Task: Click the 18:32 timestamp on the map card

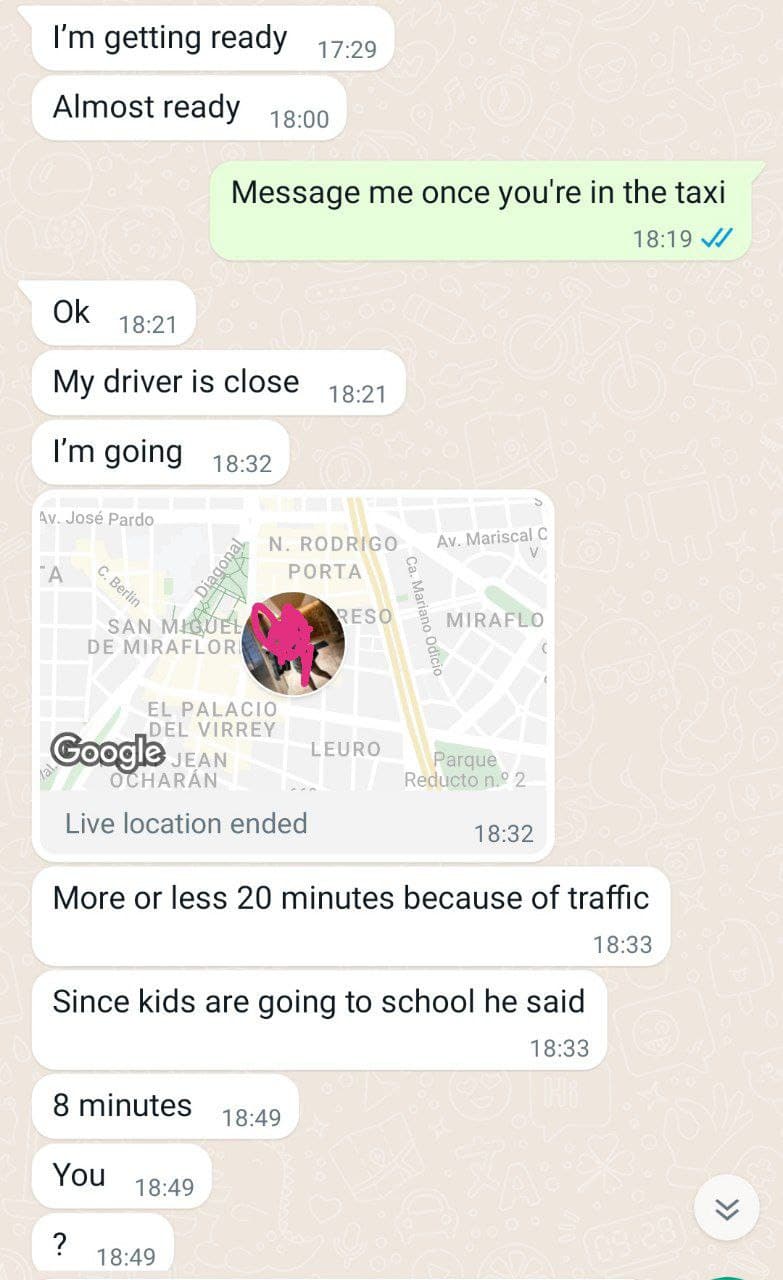Action: pos(506,832)
